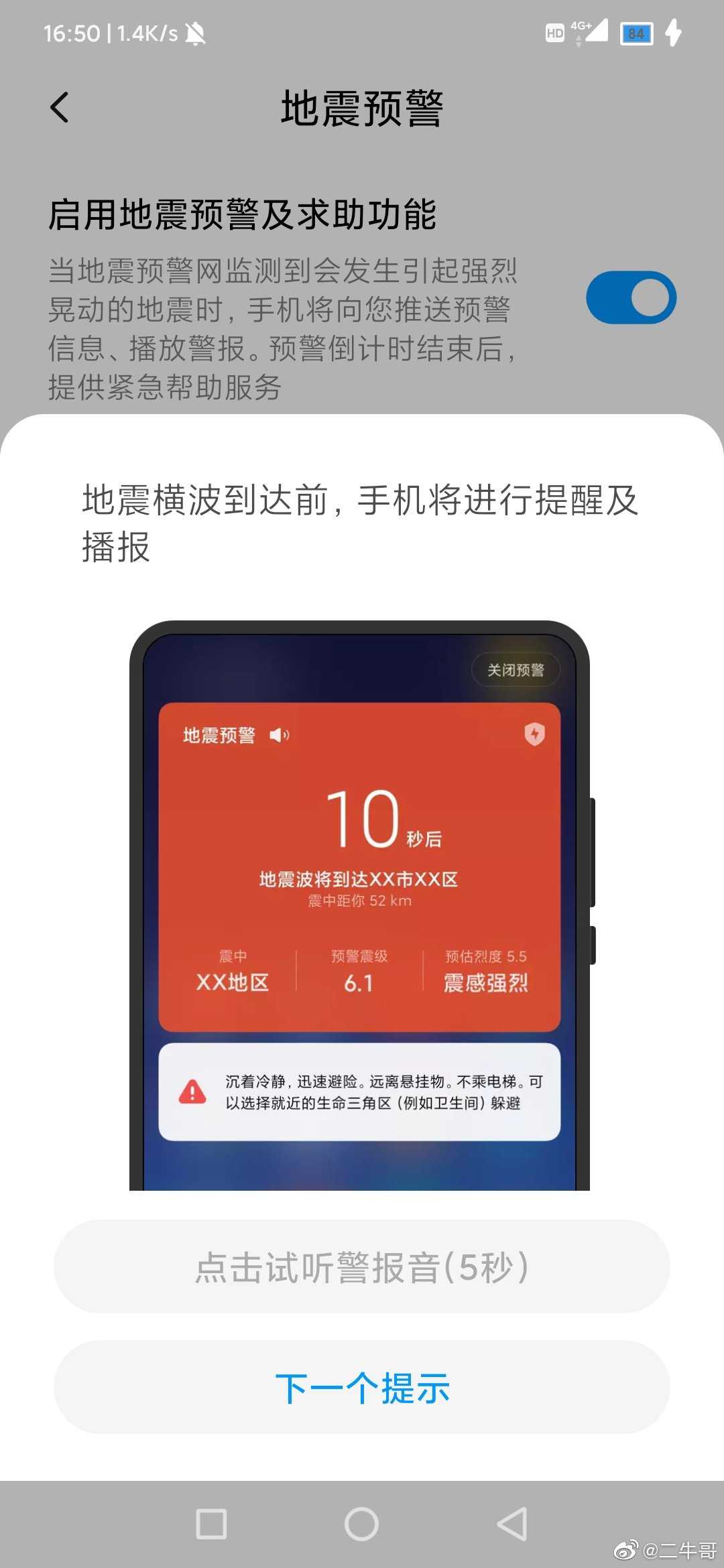Go back from 地震预警 page
The height and width of the screenshot is (1568, 724).
click(x=60, y=107)
